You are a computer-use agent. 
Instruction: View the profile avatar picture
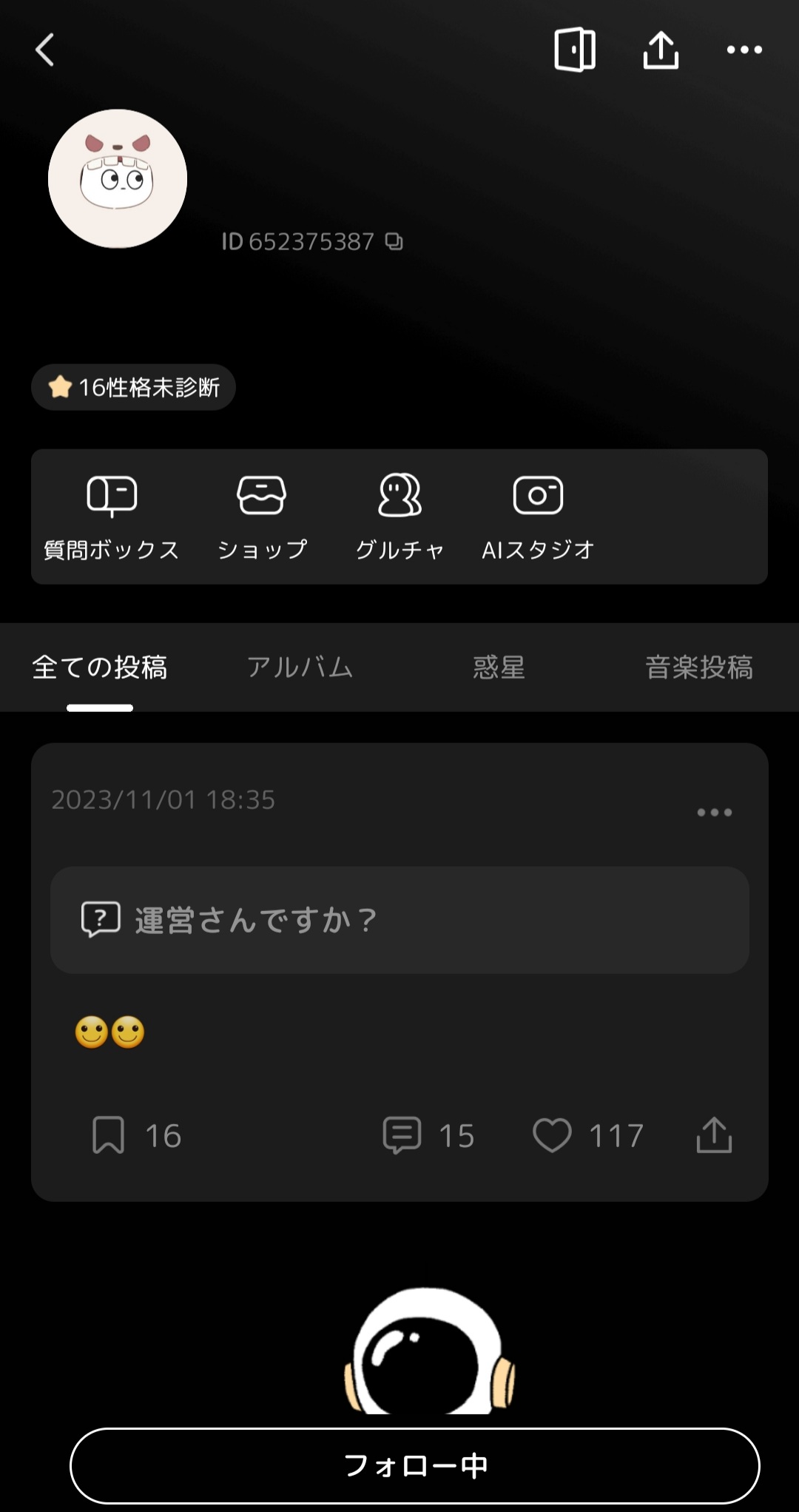[x=118, y=179]
